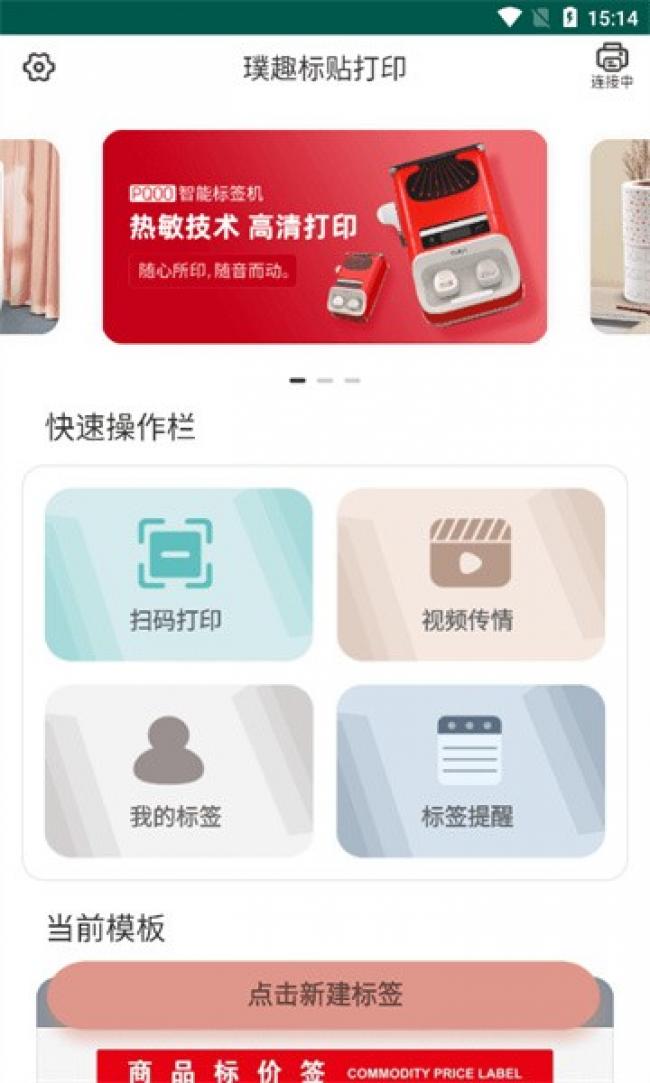Open the 视频传情 video card

pos(470,574)
